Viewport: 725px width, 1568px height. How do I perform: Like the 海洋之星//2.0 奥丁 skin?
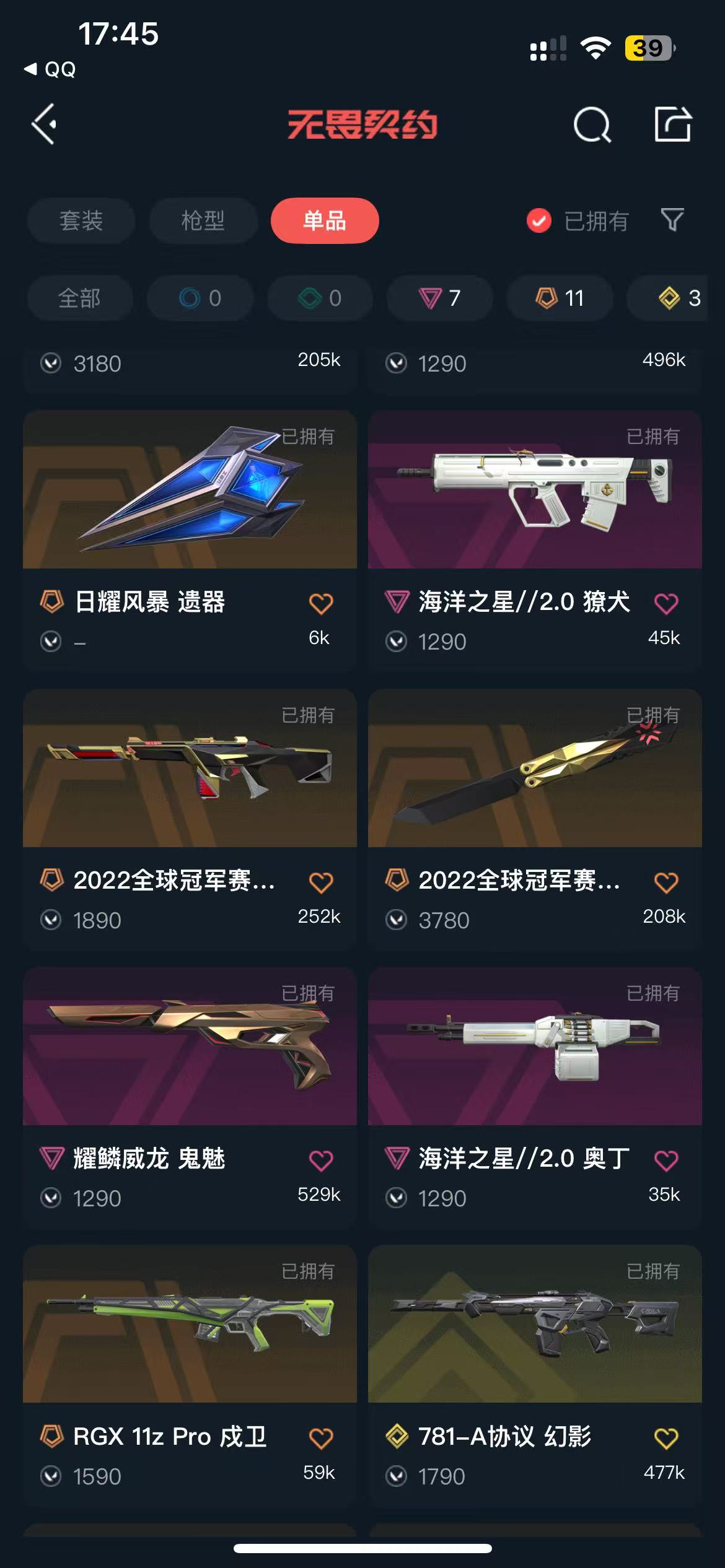pos(666,1160)
